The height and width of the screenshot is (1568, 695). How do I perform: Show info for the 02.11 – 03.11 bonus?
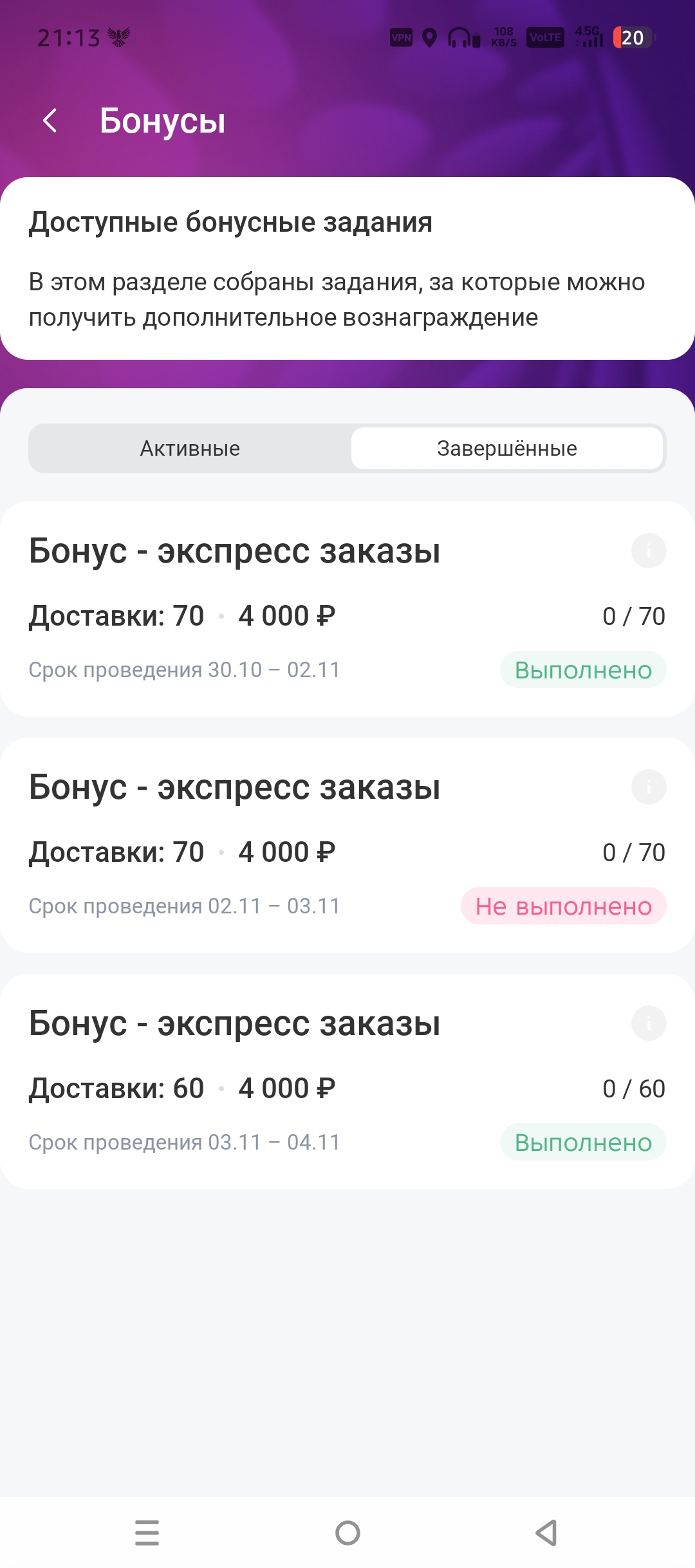click(648, 787)
